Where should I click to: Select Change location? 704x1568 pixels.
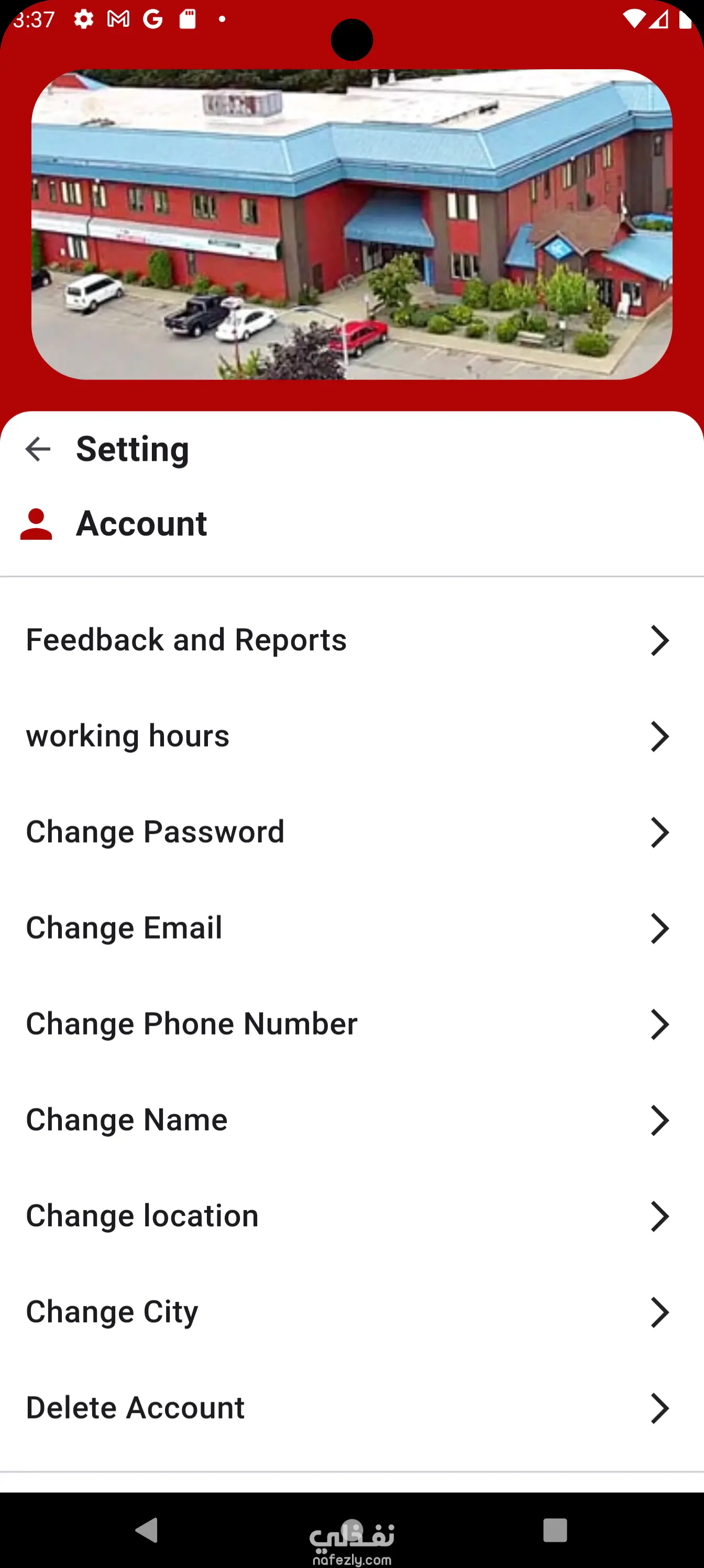click(351, 1215)
